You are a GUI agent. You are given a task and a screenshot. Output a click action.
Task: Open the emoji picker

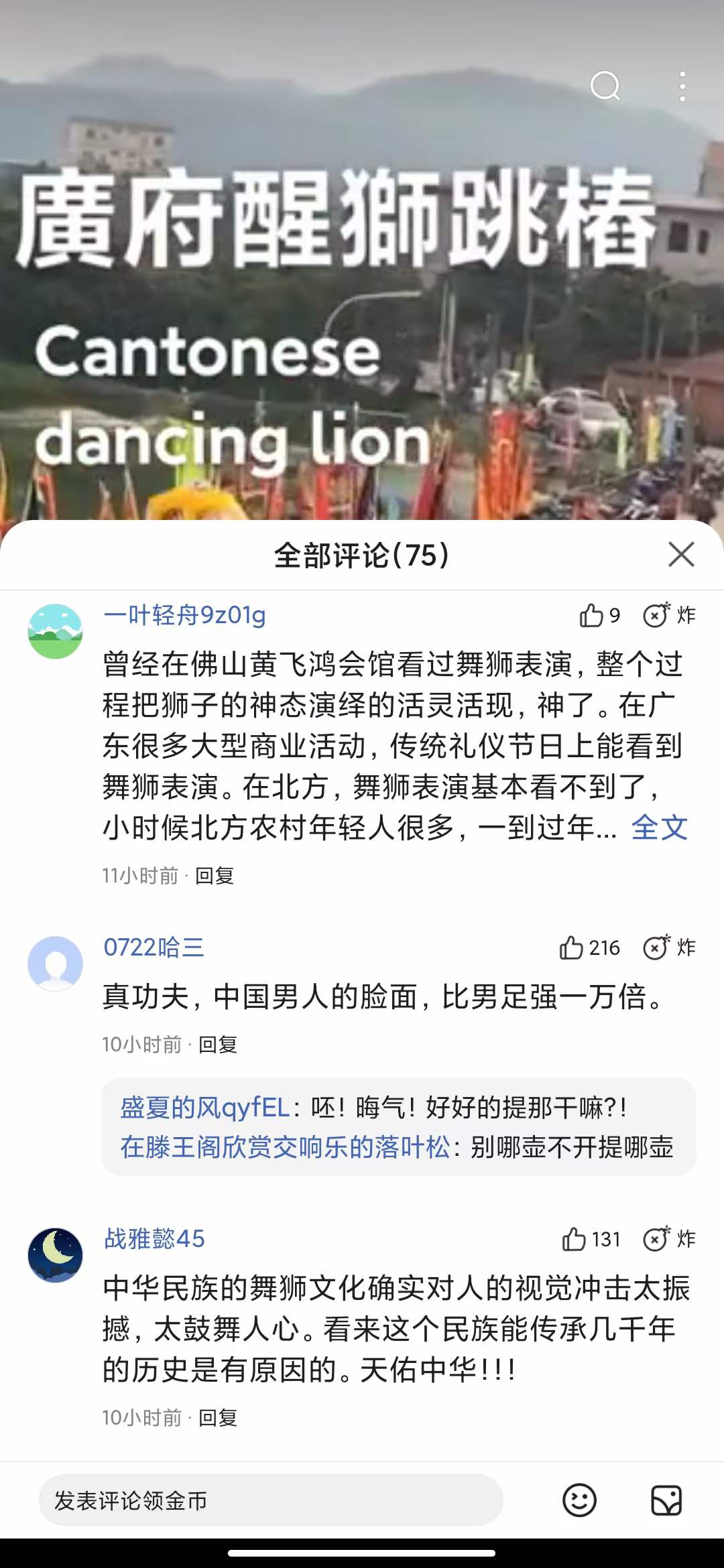[x=579, y=1500]
